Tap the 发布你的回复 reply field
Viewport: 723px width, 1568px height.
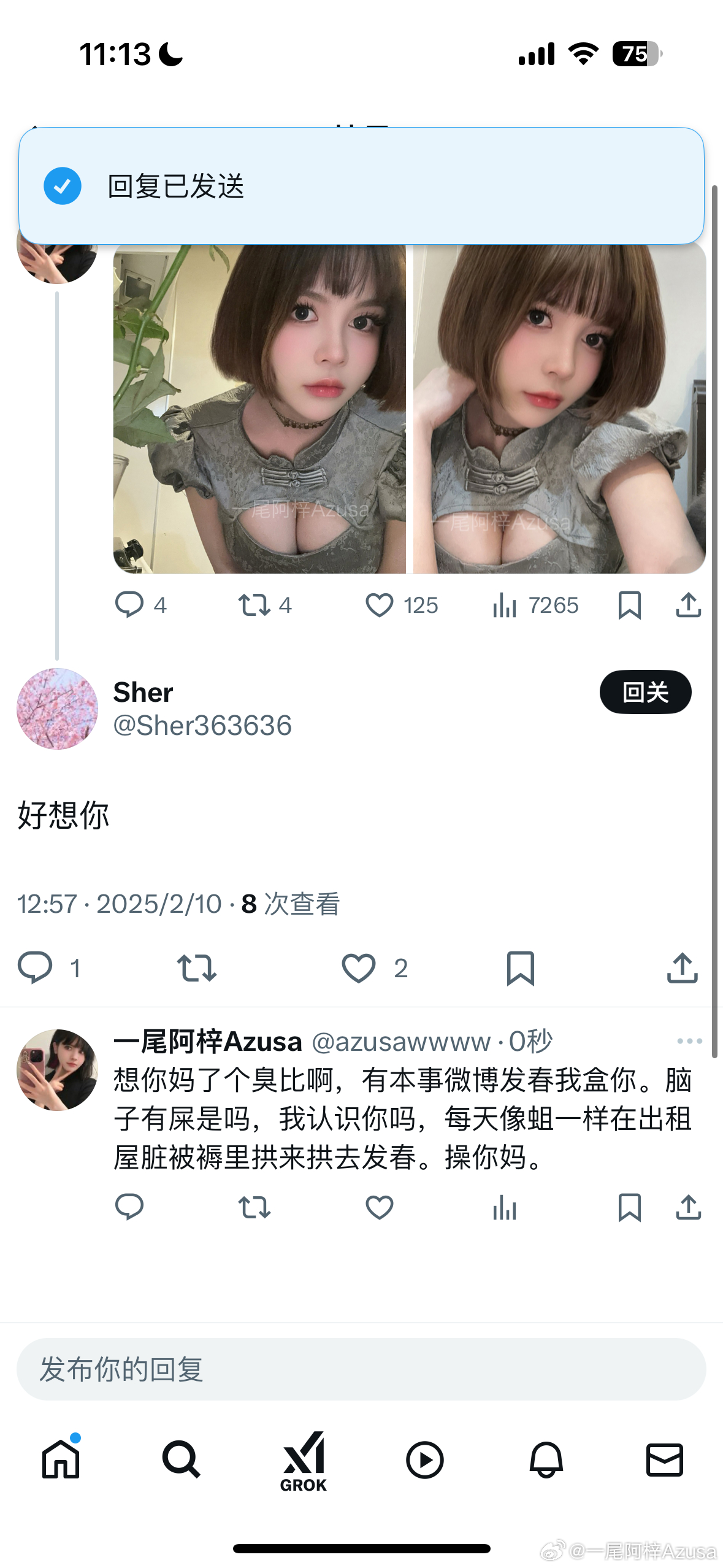pyautogui.click(x=361, y=1369)
